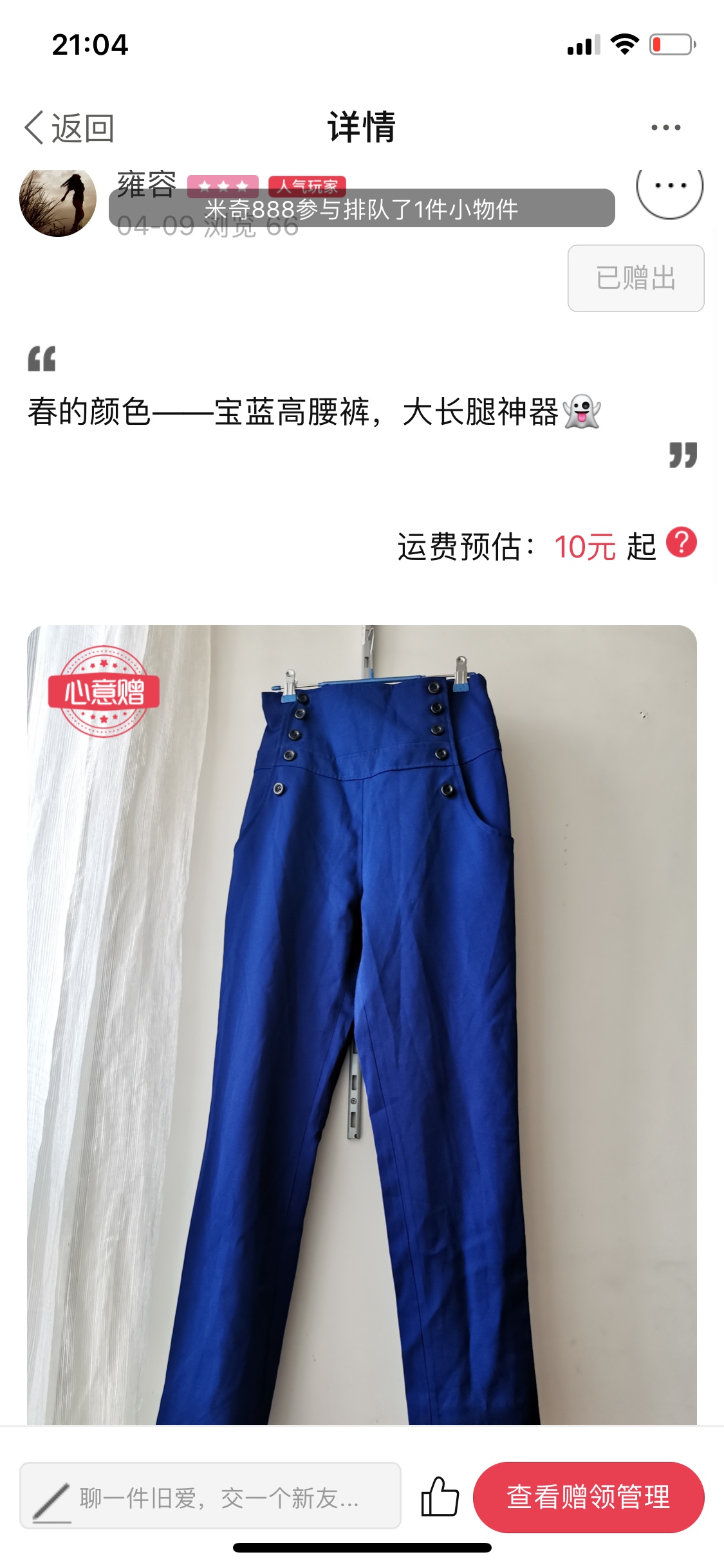724x1568 pixels.
Task: Open 查看赠领管理
Action: click(588, 1496)
